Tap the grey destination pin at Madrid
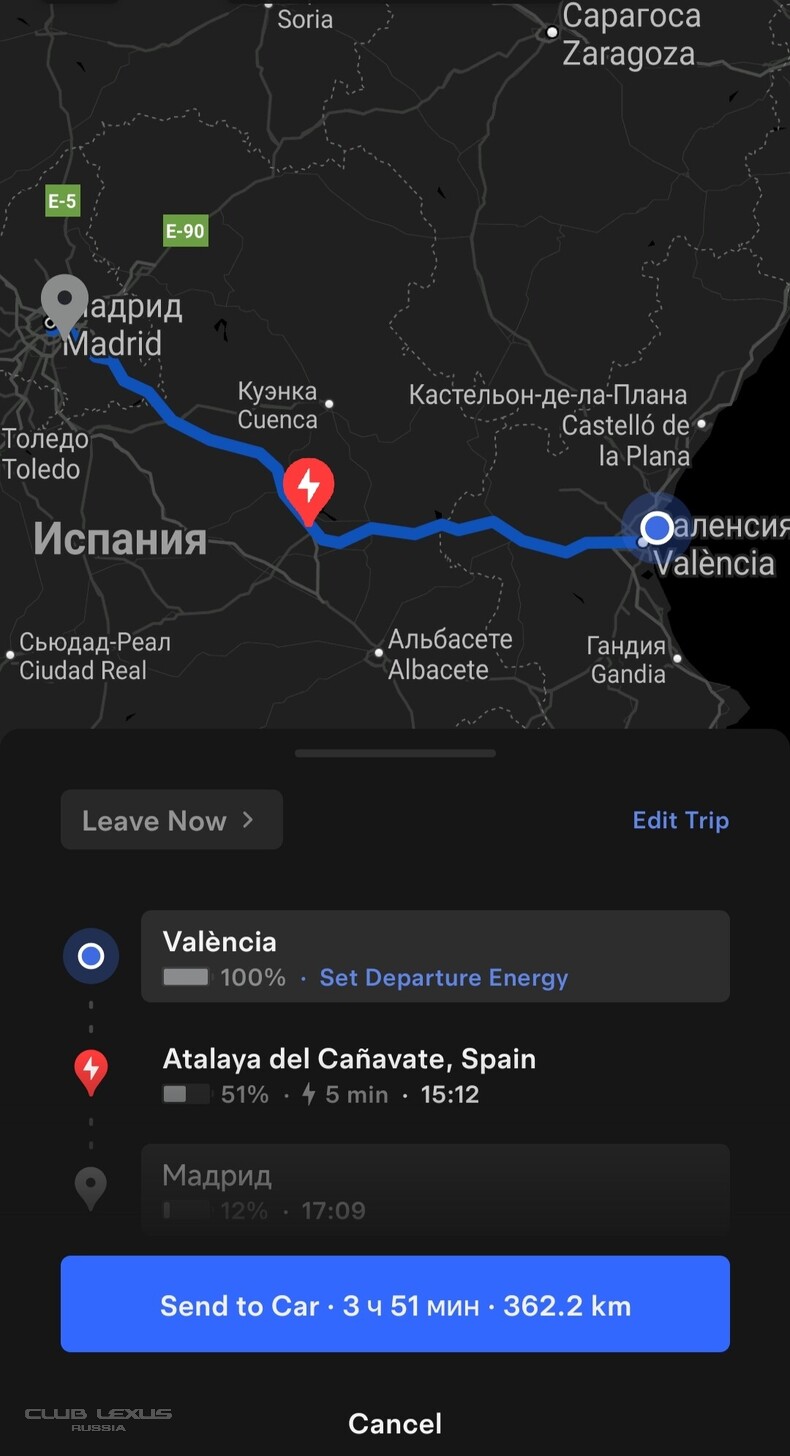790x1456 pixels. [65, 305]
